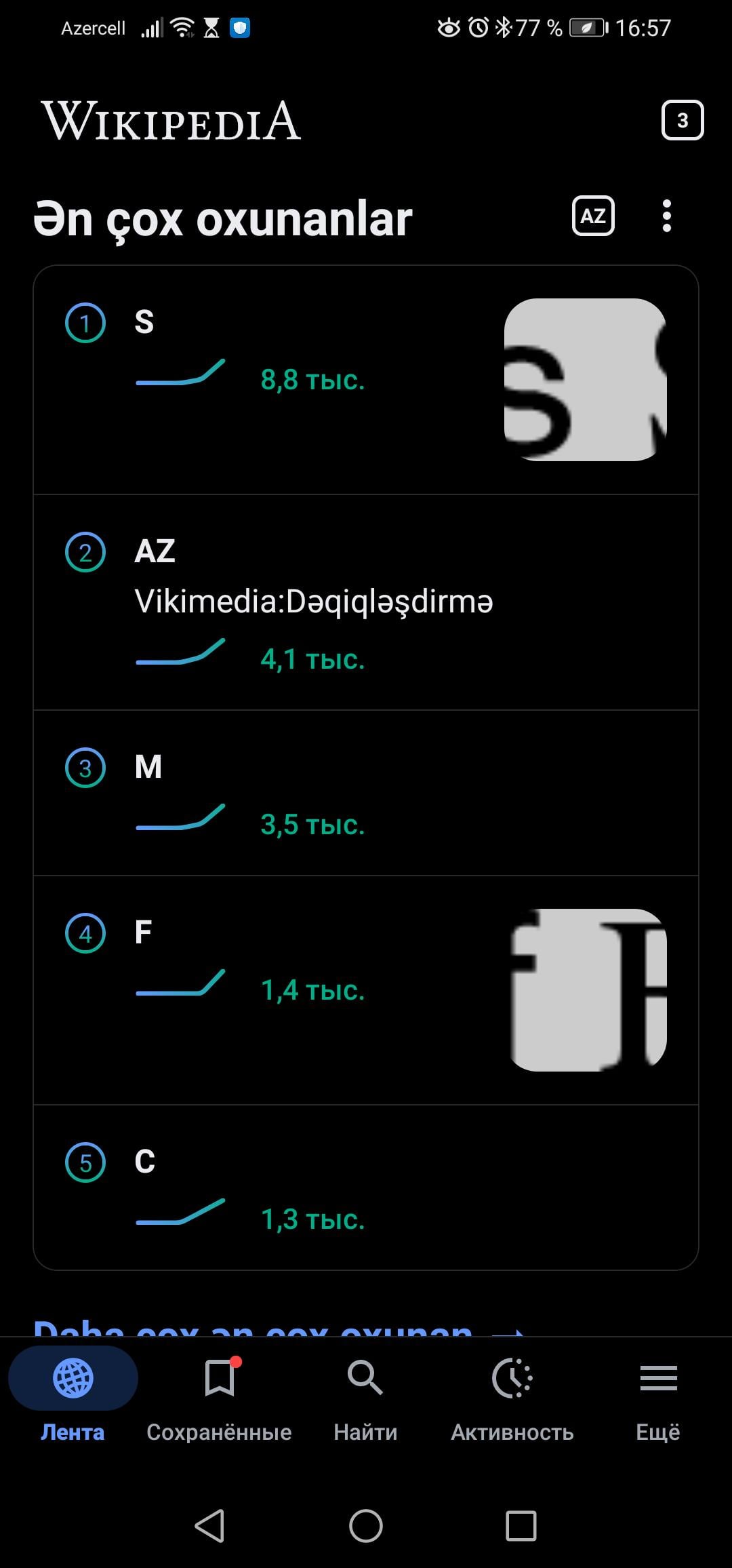This screenshot has width=732, height=1568.
Task: Open the tabs counter showing 3
Action: coord(682,121)
